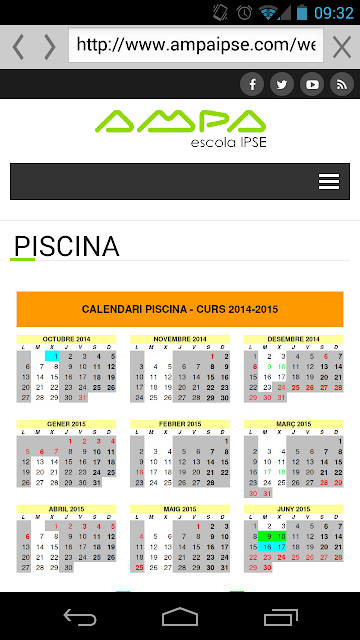Viewport: 360px width, 640px height.
Task: Tap the pool calendar 2014-2015 image
Action: click(x=180, y=432)
